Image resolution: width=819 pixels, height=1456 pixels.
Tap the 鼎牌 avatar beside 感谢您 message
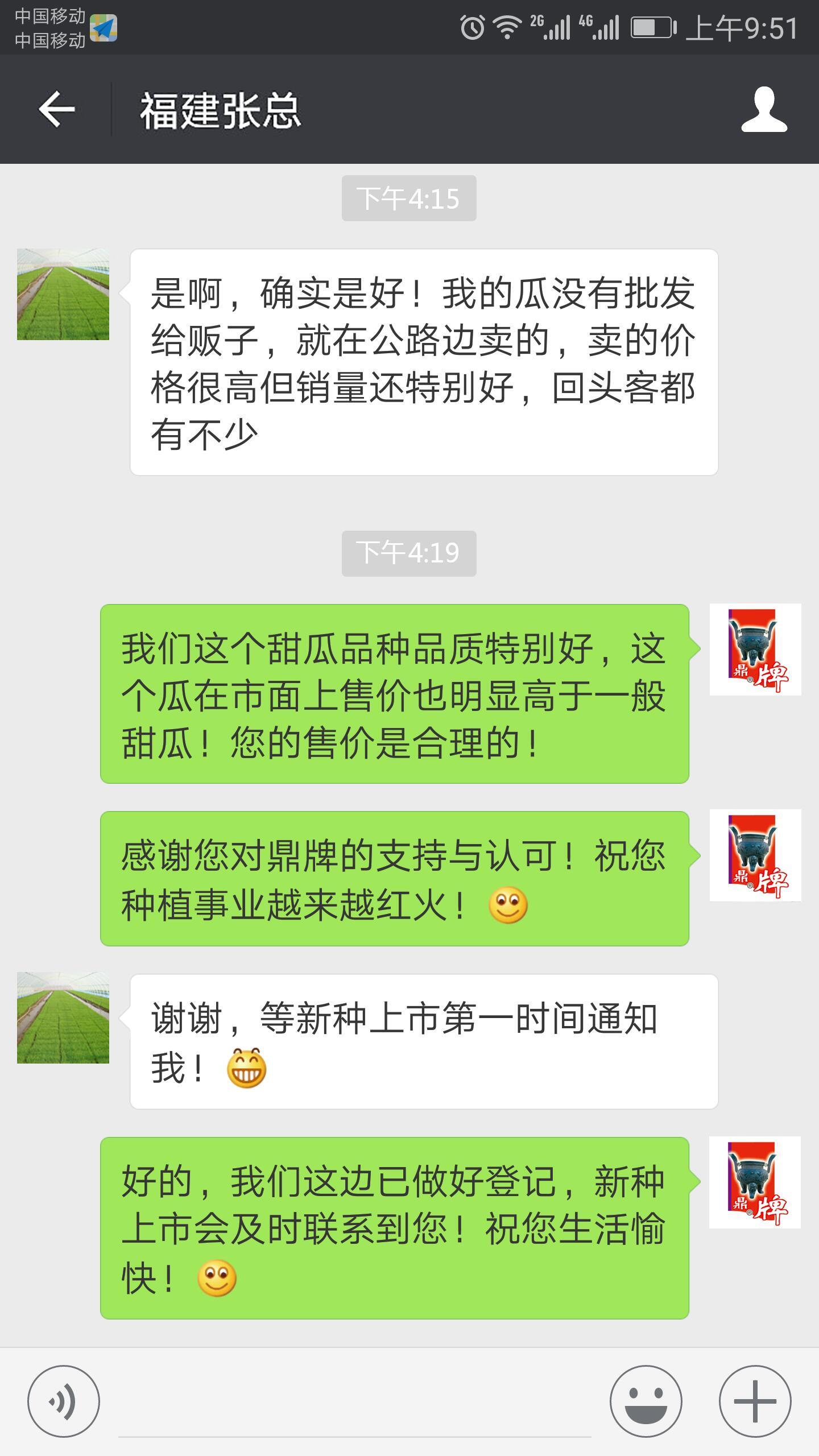(755, 855)
